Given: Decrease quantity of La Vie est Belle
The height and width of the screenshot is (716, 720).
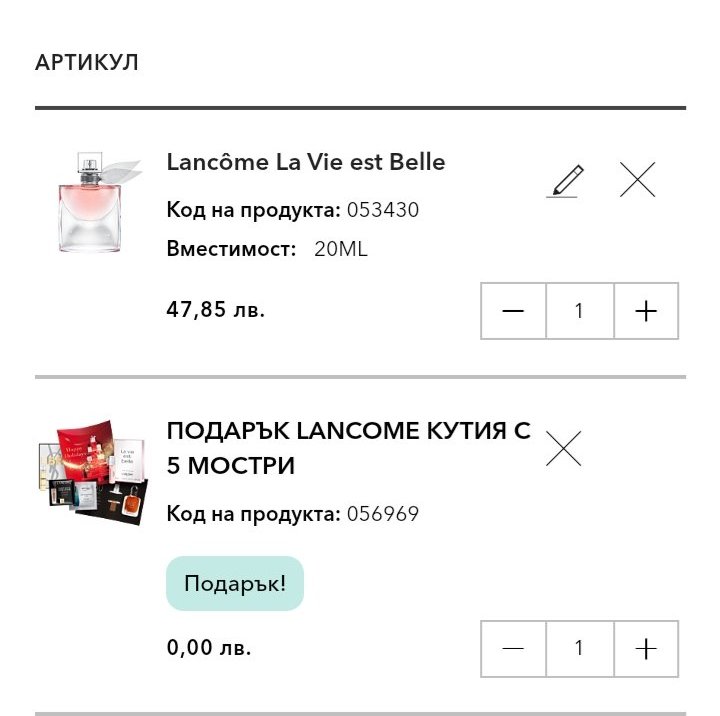Looking at the screenshot, I should click(513, 311).
